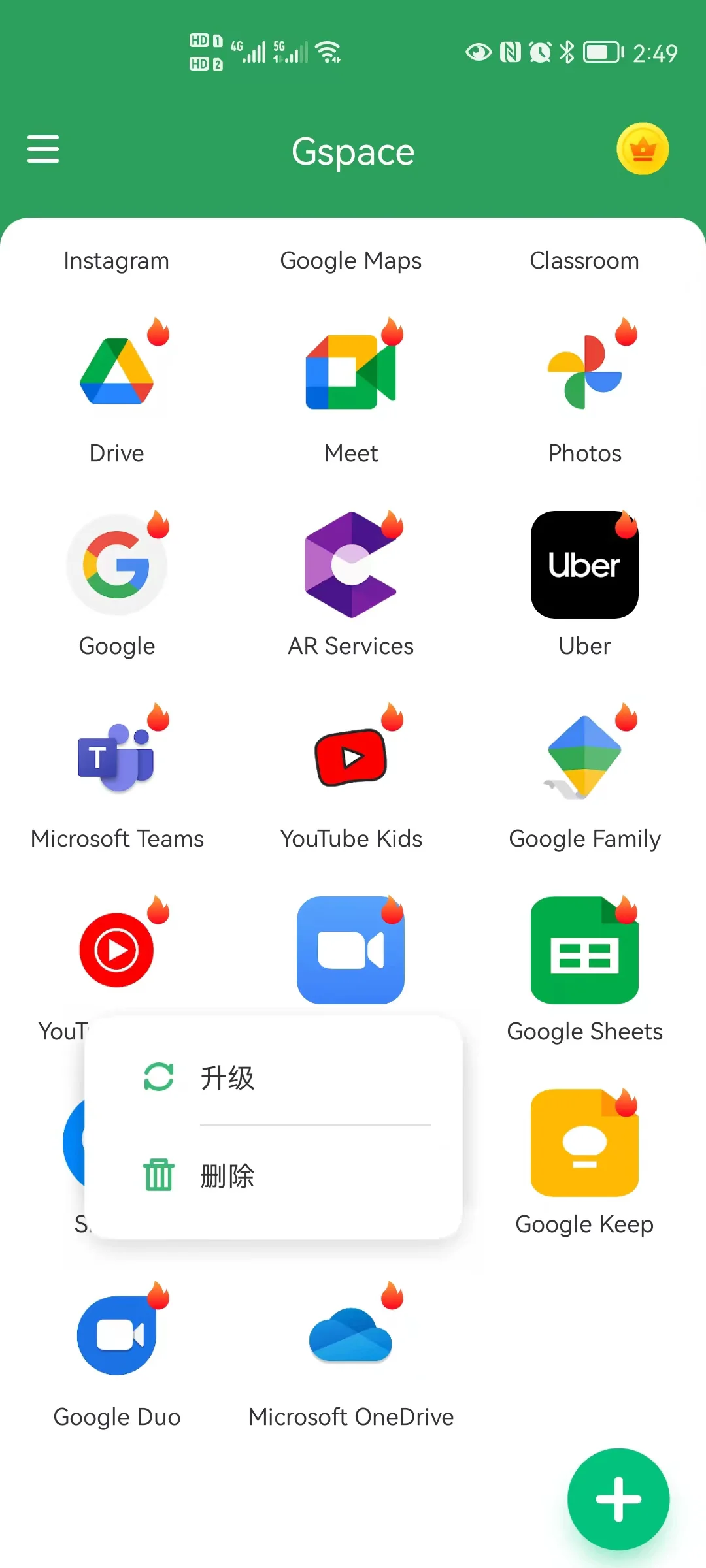Open the premium crown icon
This screenshot has height=1568, width=706.
pyautogui.click(x=643, y=149)
